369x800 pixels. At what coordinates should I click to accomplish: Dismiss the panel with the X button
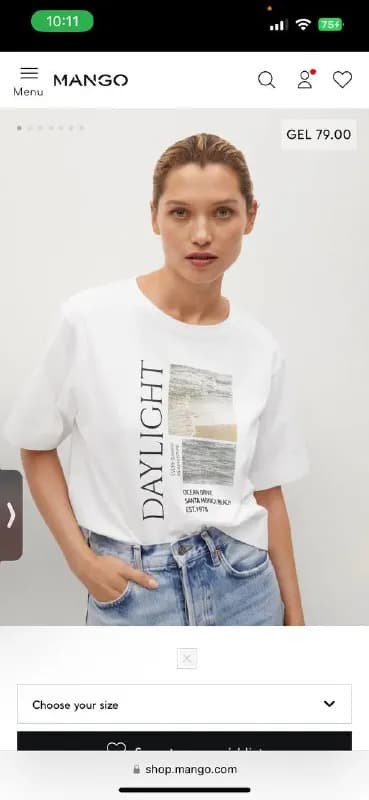point(187,659)
